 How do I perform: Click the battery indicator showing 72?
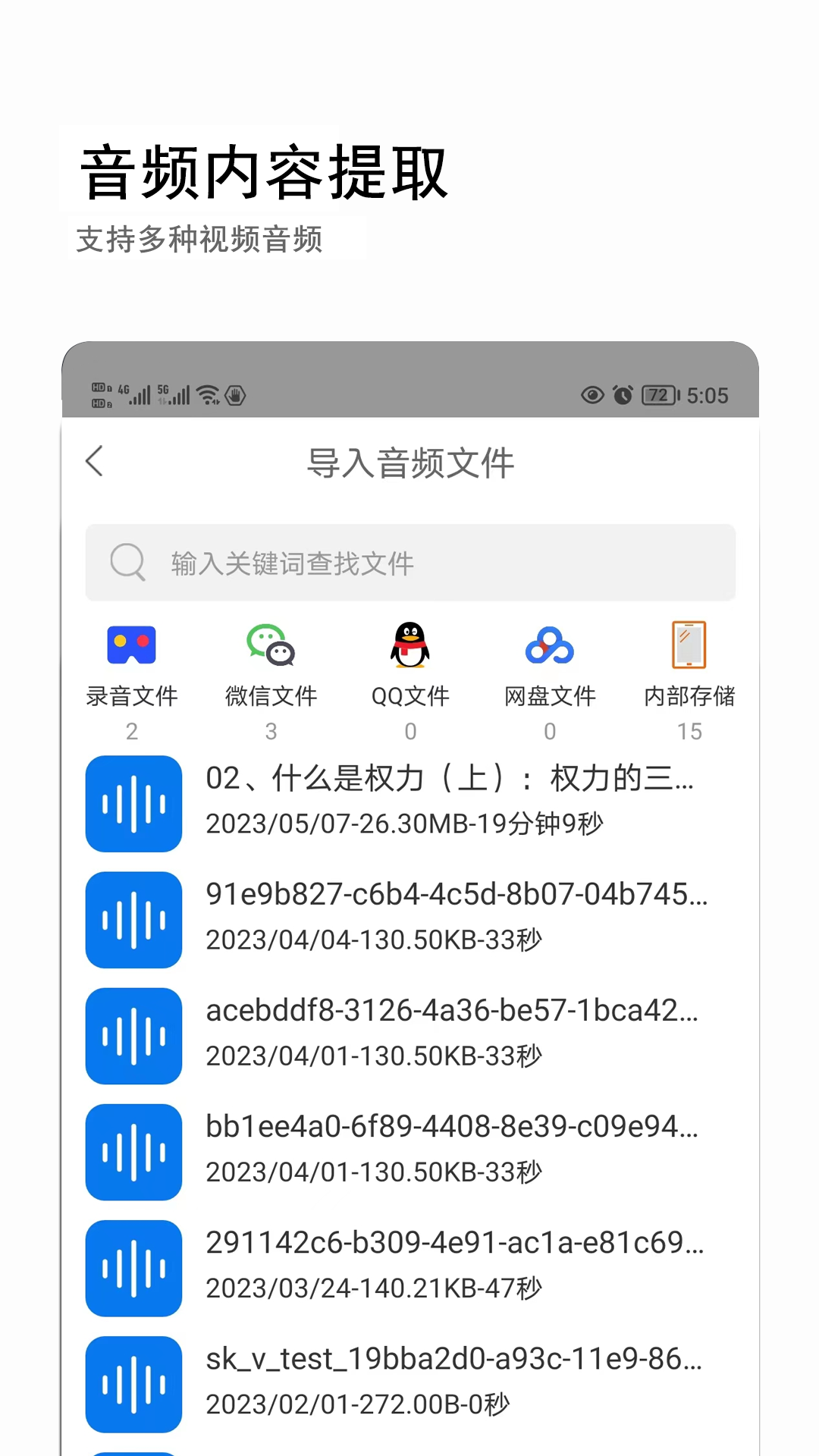click(658, 396)
